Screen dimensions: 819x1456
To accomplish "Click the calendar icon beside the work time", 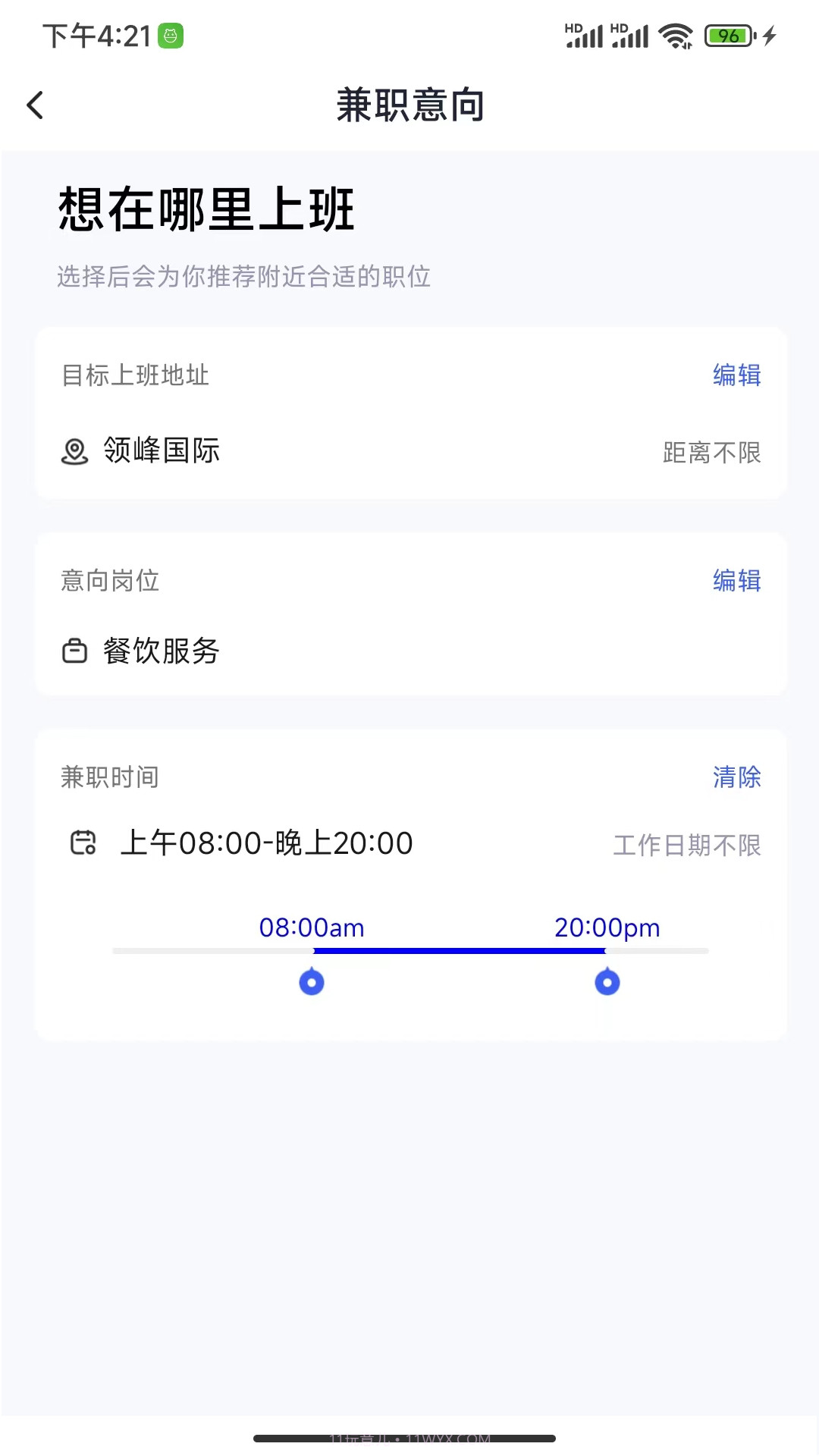I will 83,843.
